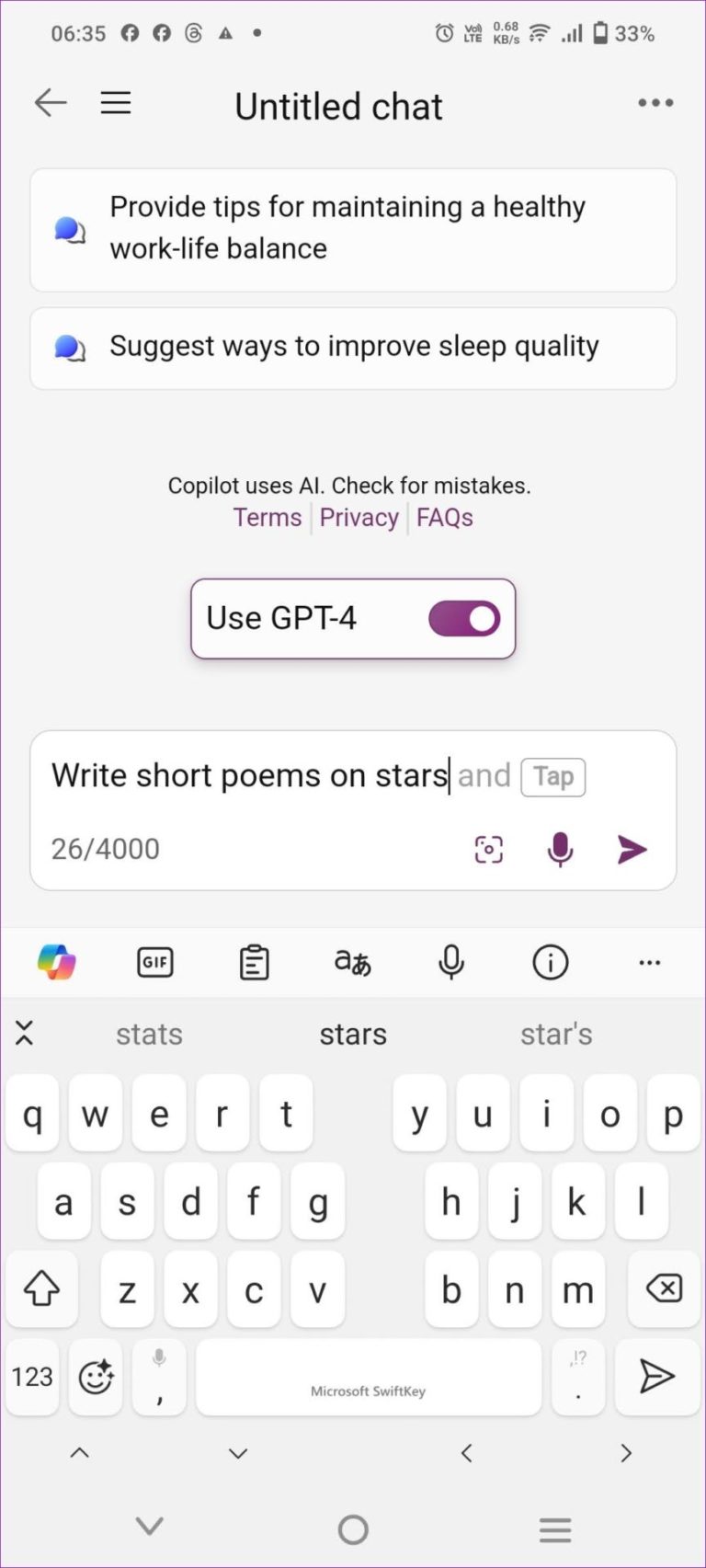Image resolution: width=706 pixels, height=1568 pixels.
Task: Tap the message text field
Action: (x=248, y=776)
